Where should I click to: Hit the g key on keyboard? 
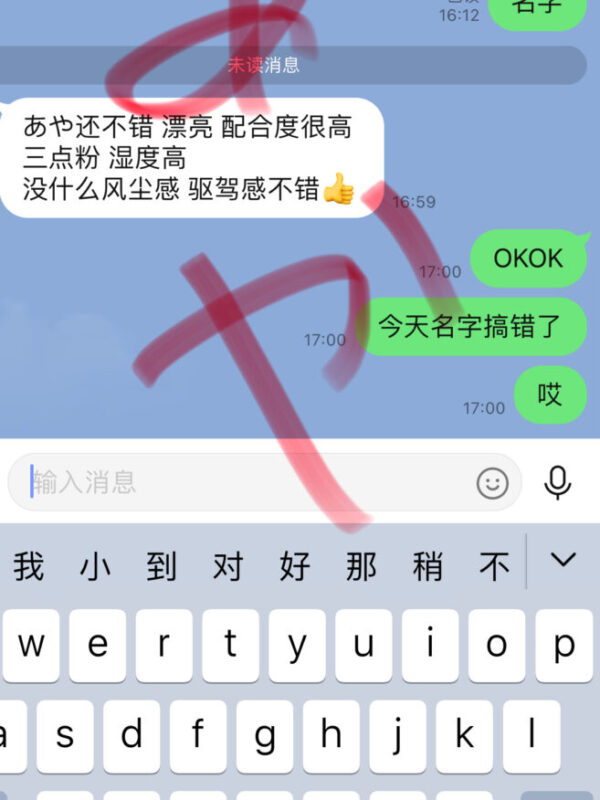click(x=264, y=736)
